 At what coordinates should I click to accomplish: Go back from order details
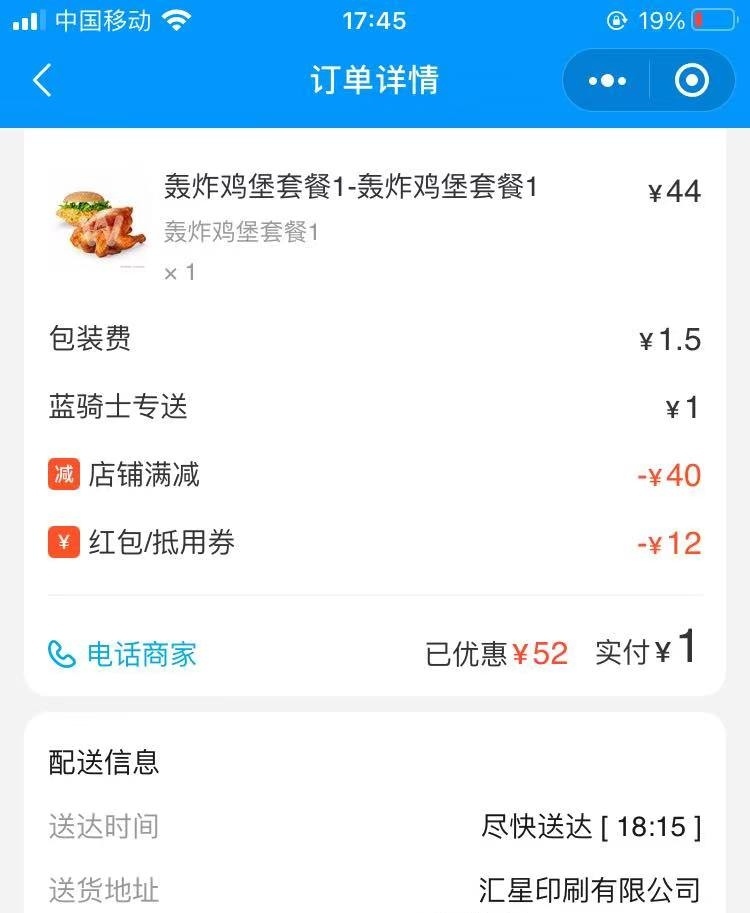(42, 80)
